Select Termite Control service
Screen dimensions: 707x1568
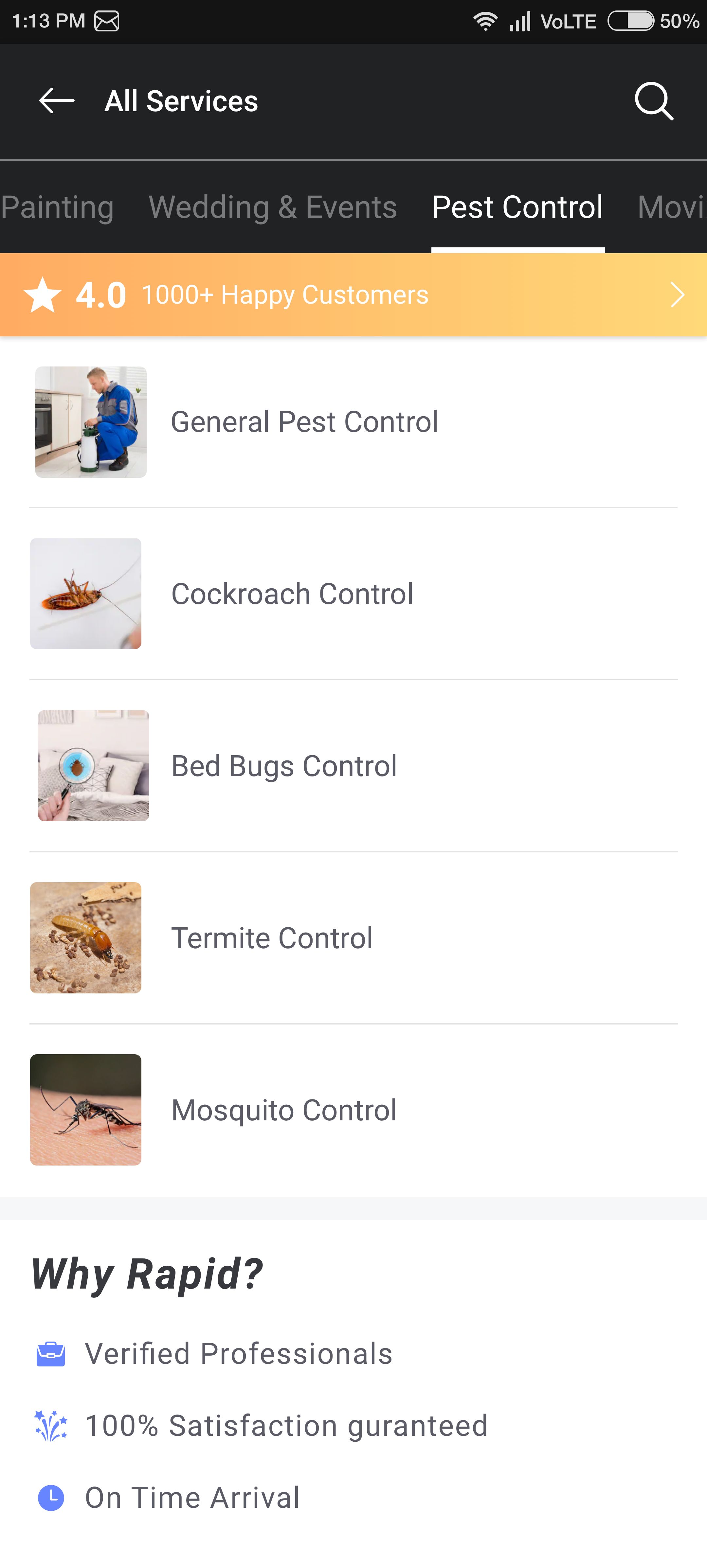click(x=272, y=938)
